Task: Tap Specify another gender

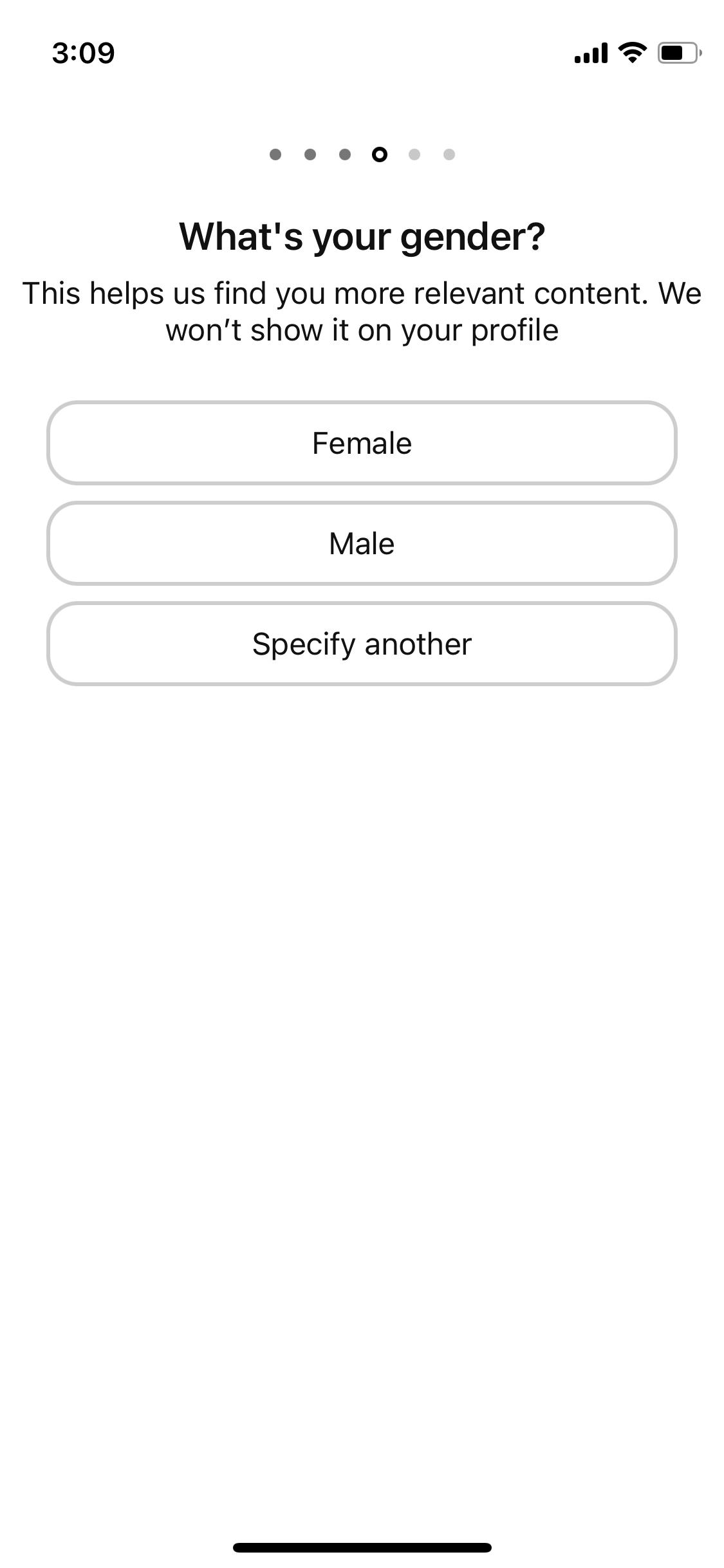Action: pos(362,644)
